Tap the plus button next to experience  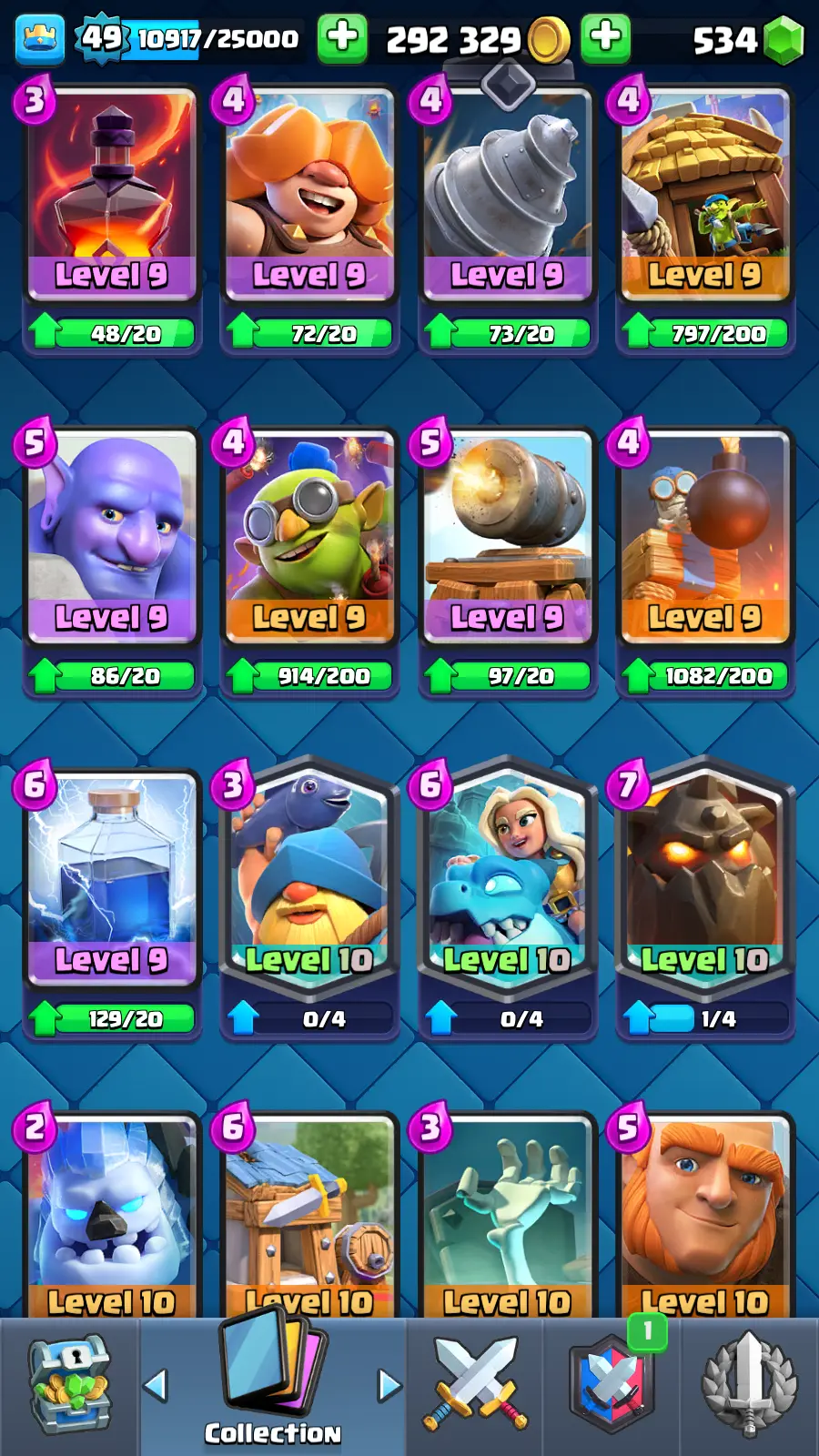[x=342, y=38]
